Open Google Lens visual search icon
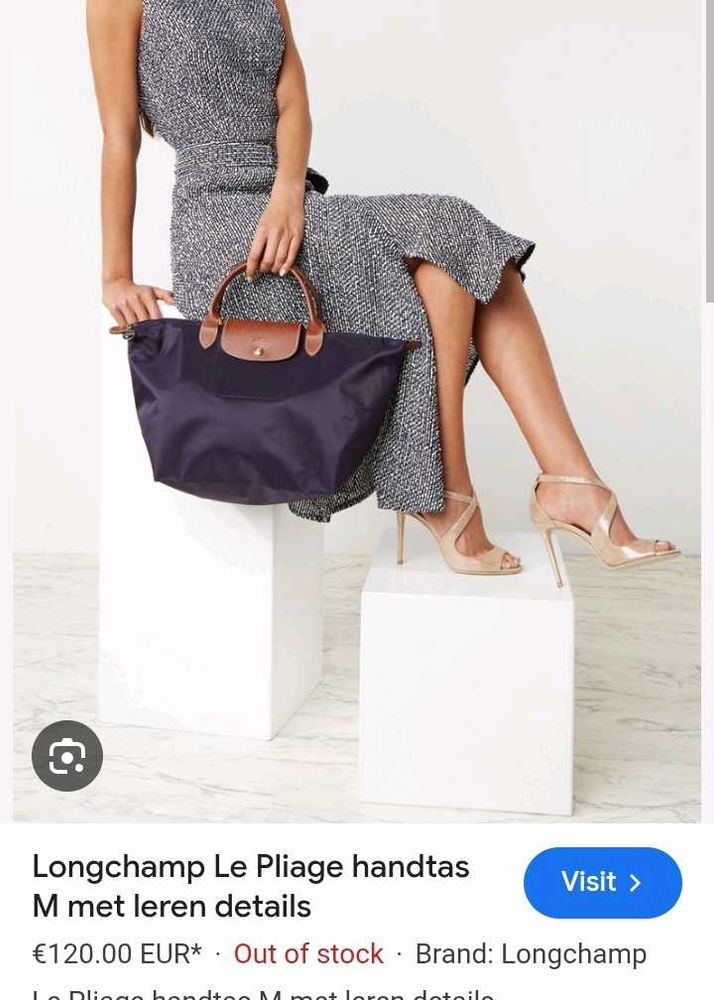714x1000 pixels. pos(67,756)
